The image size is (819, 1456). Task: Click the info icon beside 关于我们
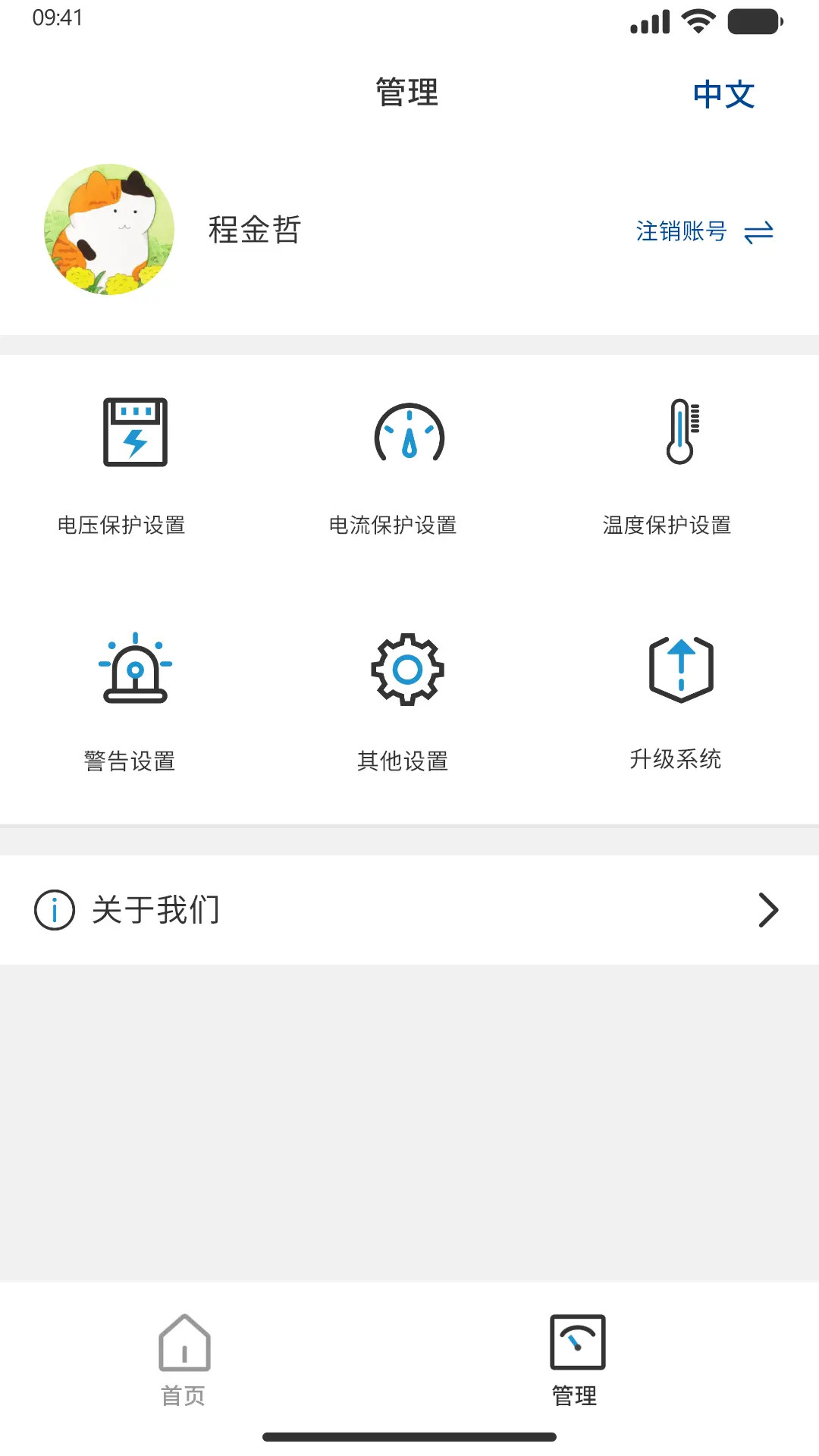(54, 908)
